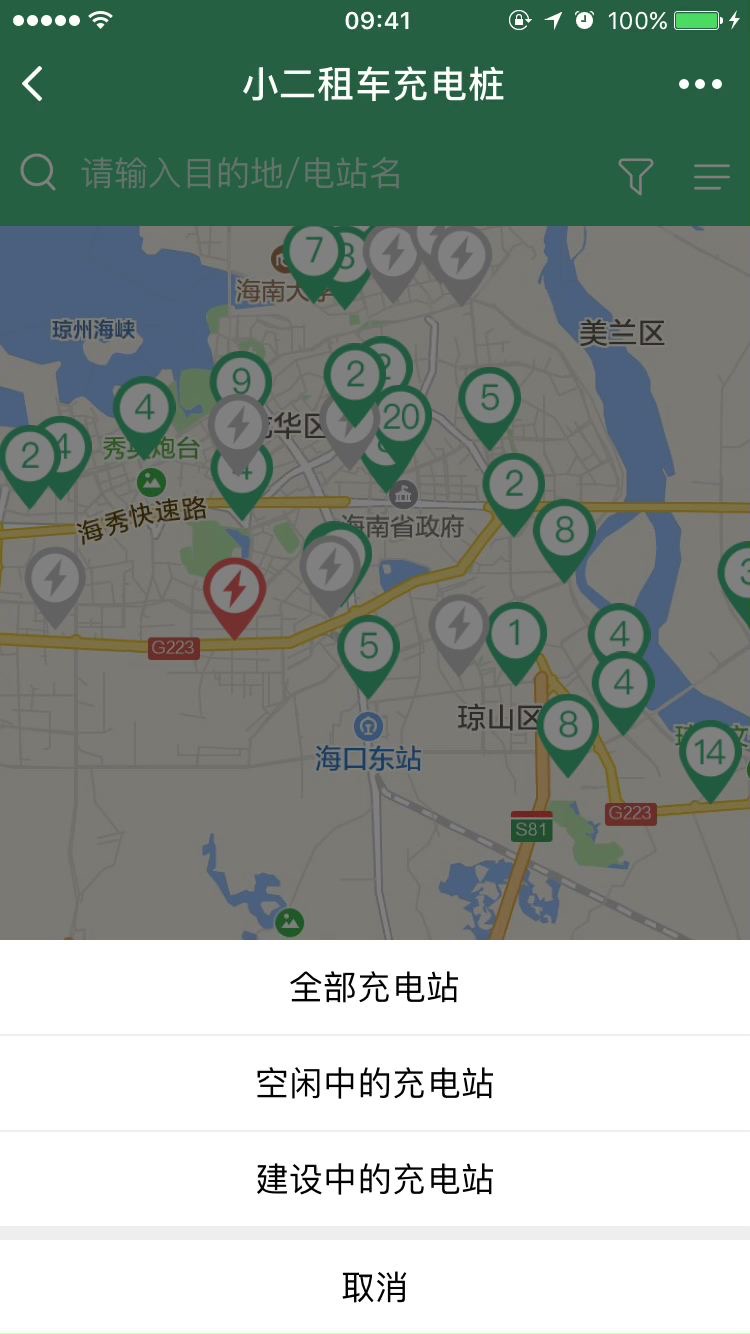
Task: Select 建设中的充电站 option
Action: pos(374,1179)
